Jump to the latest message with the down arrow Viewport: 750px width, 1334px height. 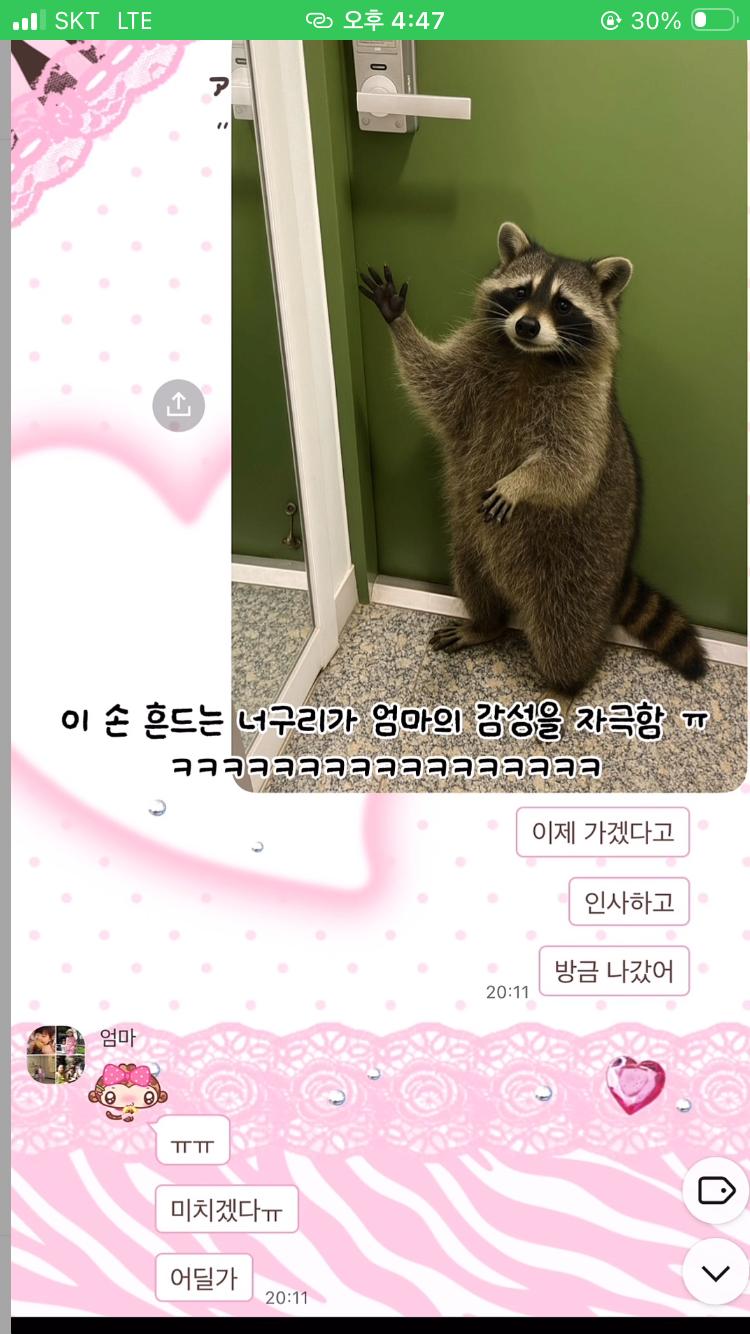716,1272
